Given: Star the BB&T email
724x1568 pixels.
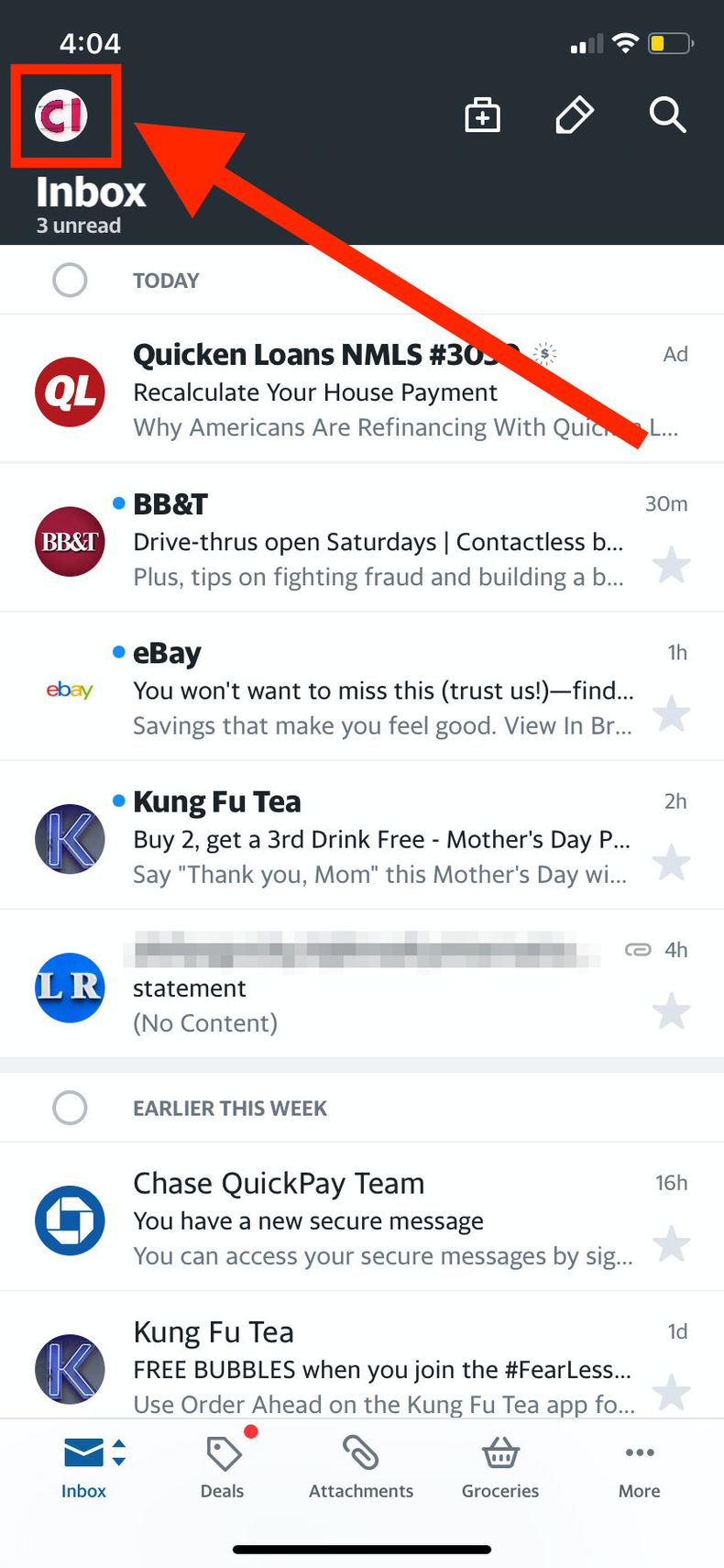Looking at the screenshot, I should click(x=672, y=566).
